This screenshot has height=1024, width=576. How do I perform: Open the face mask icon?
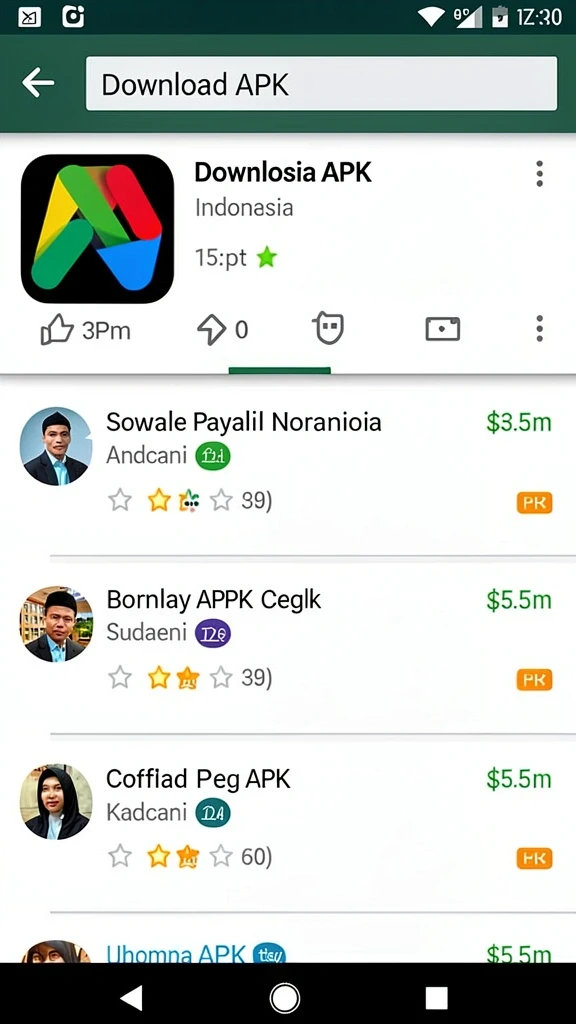click(x=328, y=328)
